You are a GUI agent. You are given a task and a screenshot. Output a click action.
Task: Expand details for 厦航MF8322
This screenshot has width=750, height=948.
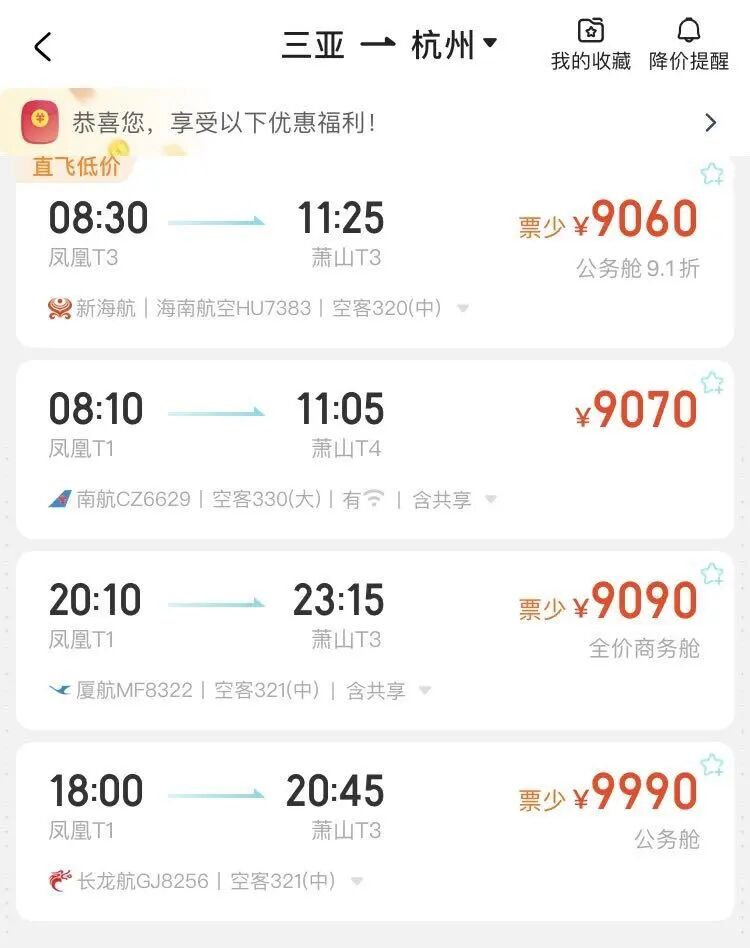424,691
